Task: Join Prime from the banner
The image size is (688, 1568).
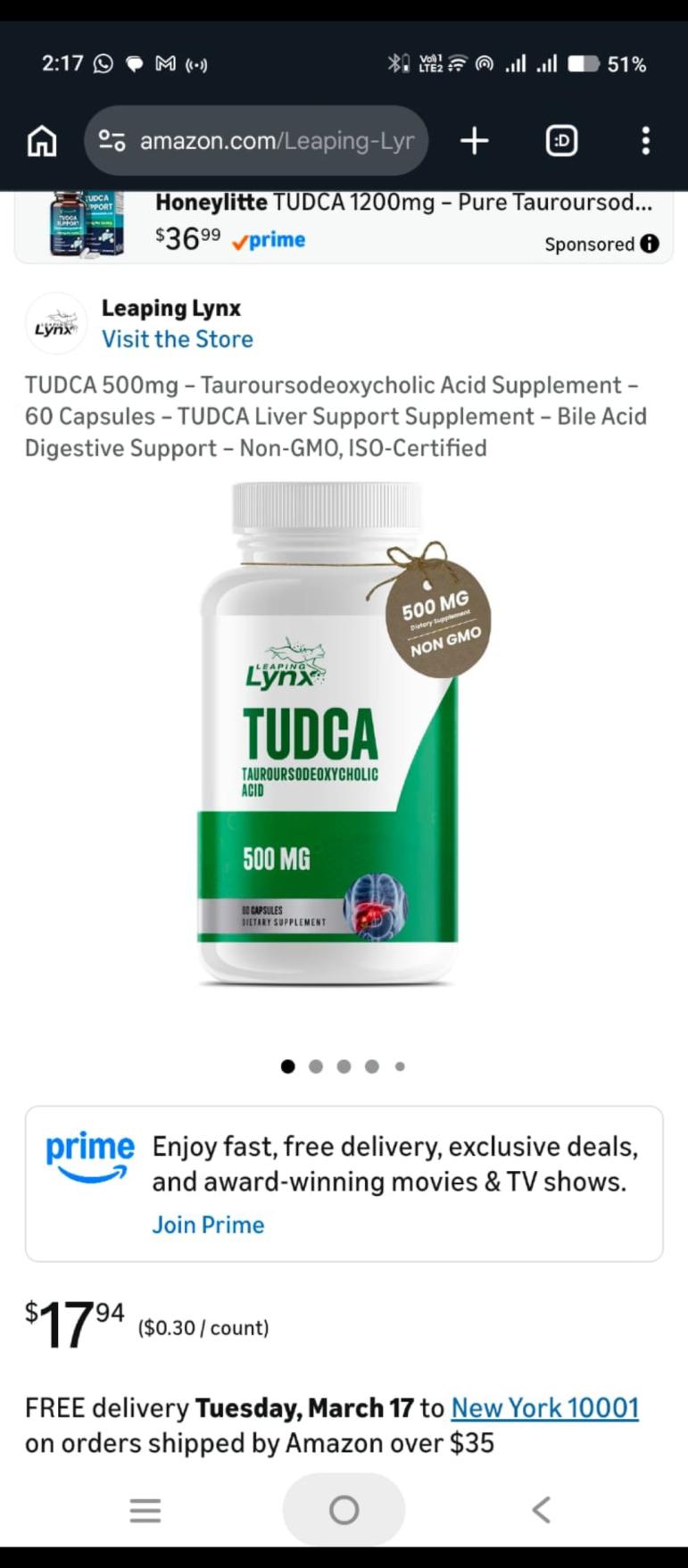Action: [208, 1224]
